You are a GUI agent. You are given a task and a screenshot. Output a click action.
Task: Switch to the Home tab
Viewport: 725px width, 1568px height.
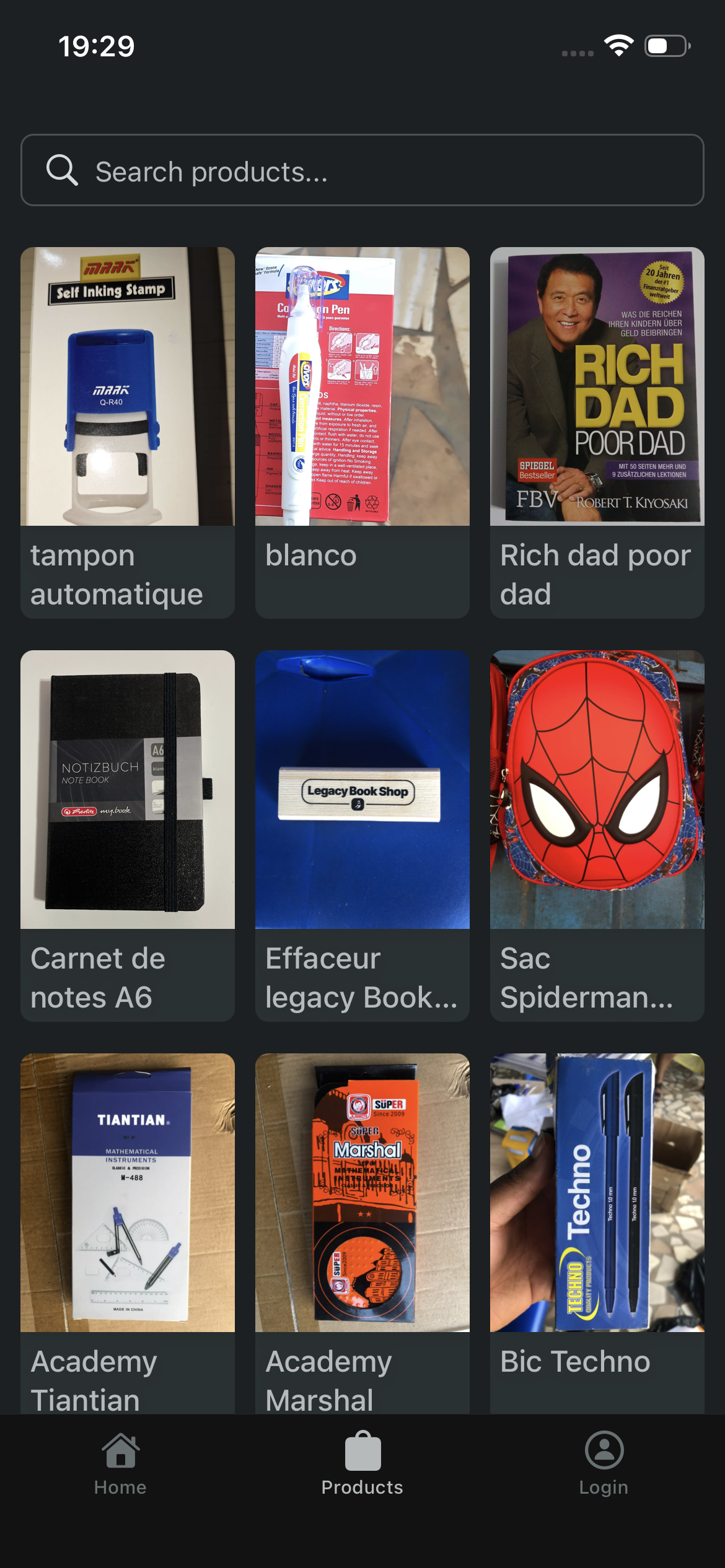[x=120, y=1489]
